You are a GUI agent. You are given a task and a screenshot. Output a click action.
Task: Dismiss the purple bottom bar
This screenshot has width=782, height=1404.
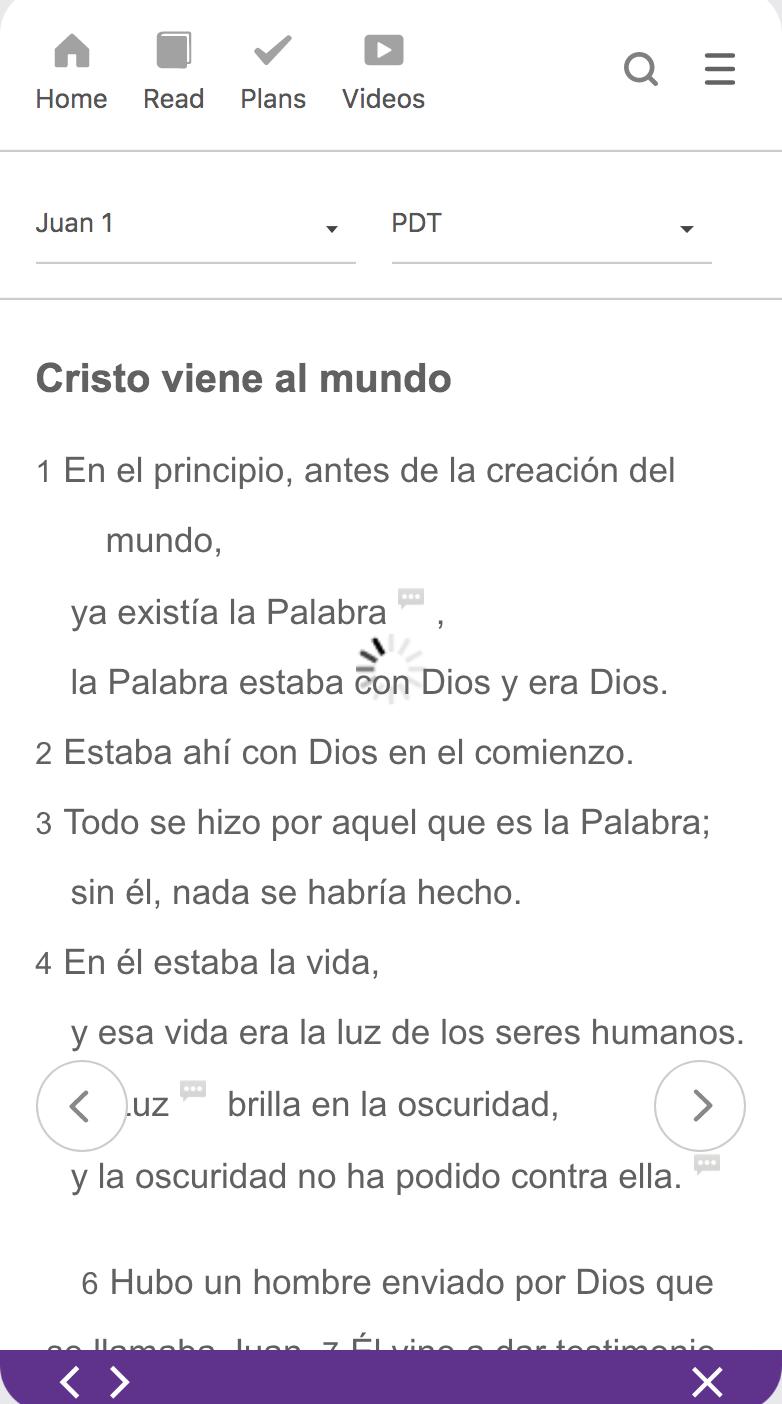coord(707,1381)
